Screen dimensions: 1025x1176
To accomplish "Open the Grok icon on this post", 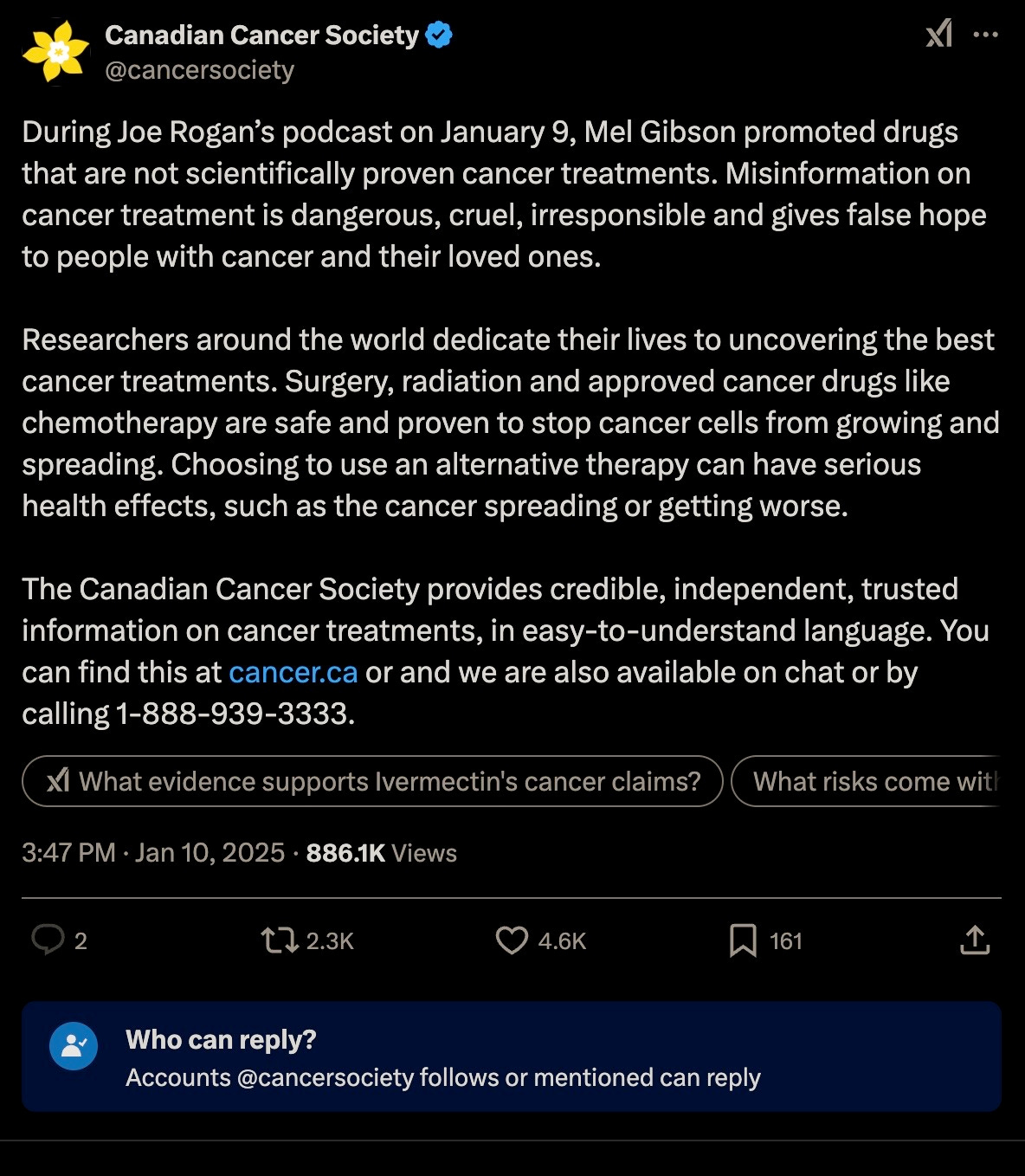I will point(939,35).
